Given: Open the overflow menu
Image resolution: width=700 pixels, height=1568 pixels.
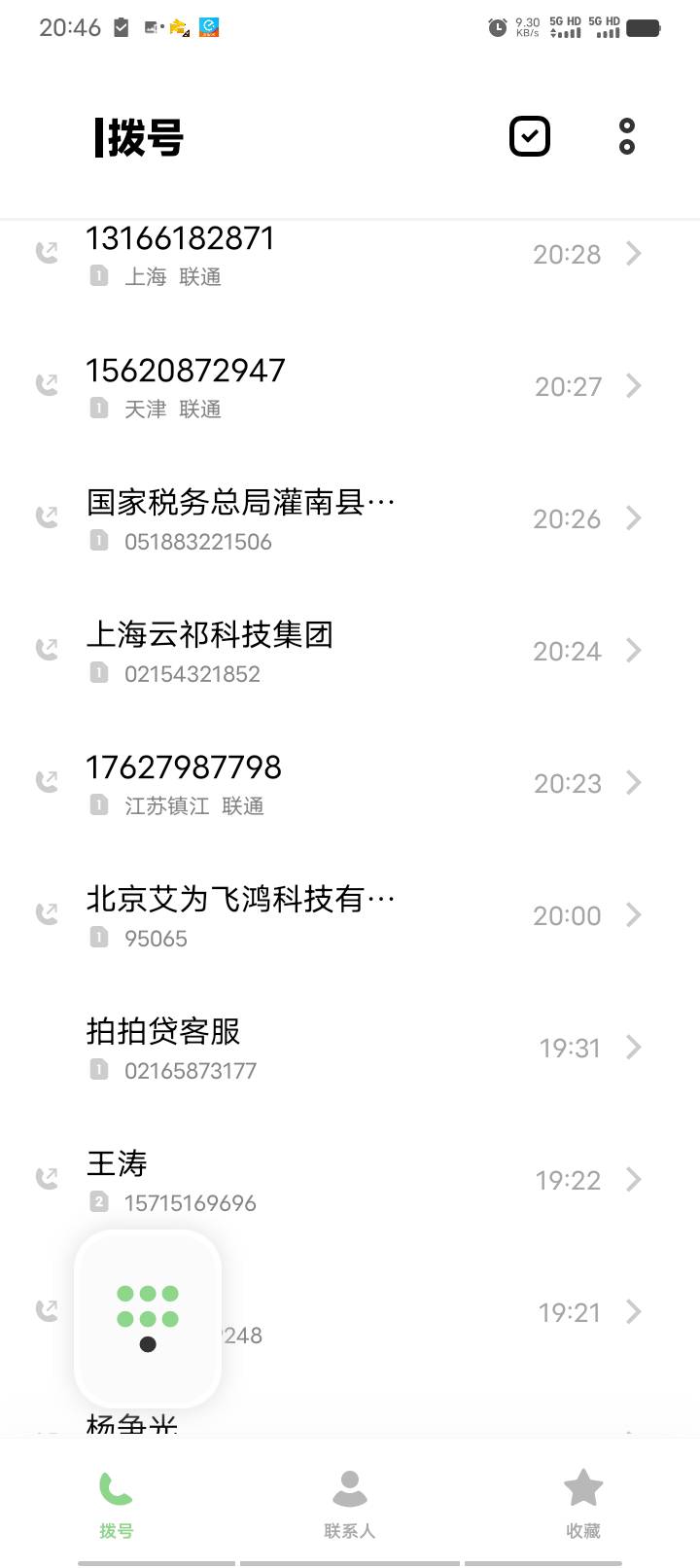Looking at the screenshot, I should tap(627, 136).
